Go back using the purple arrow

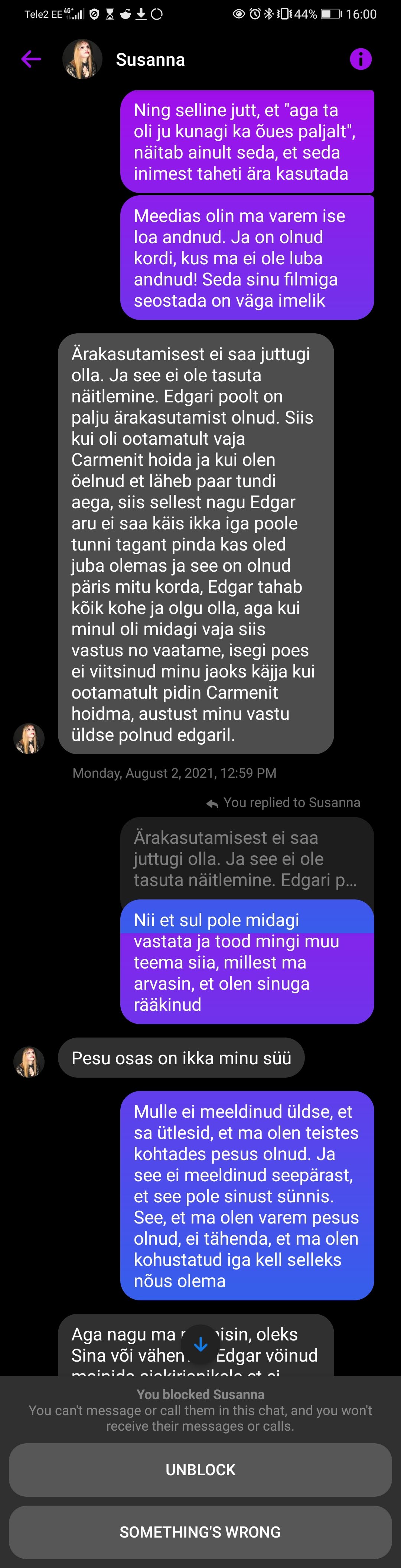[31, 59]
